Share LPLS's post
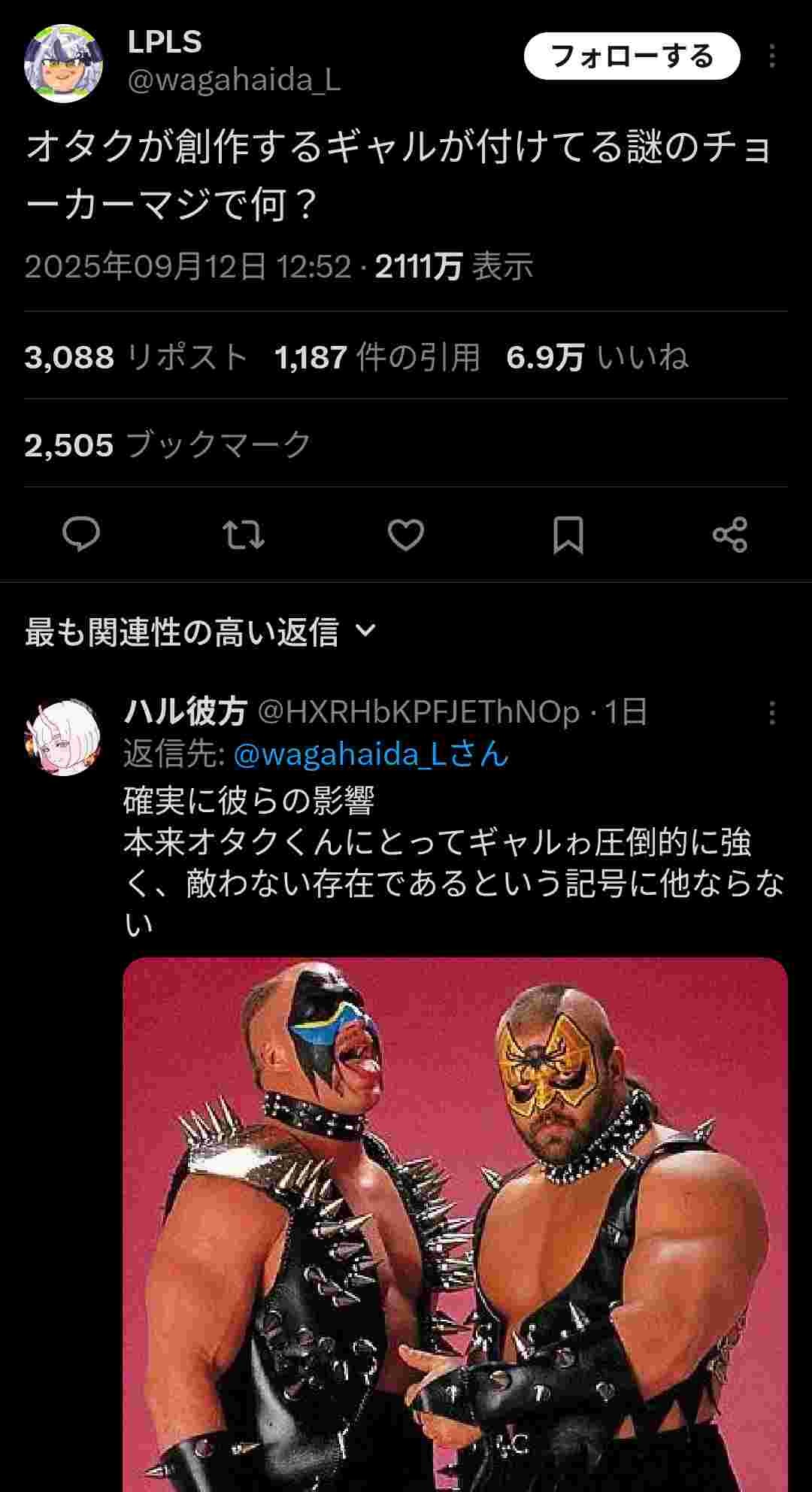The image size is (812, 1492). 730,535
